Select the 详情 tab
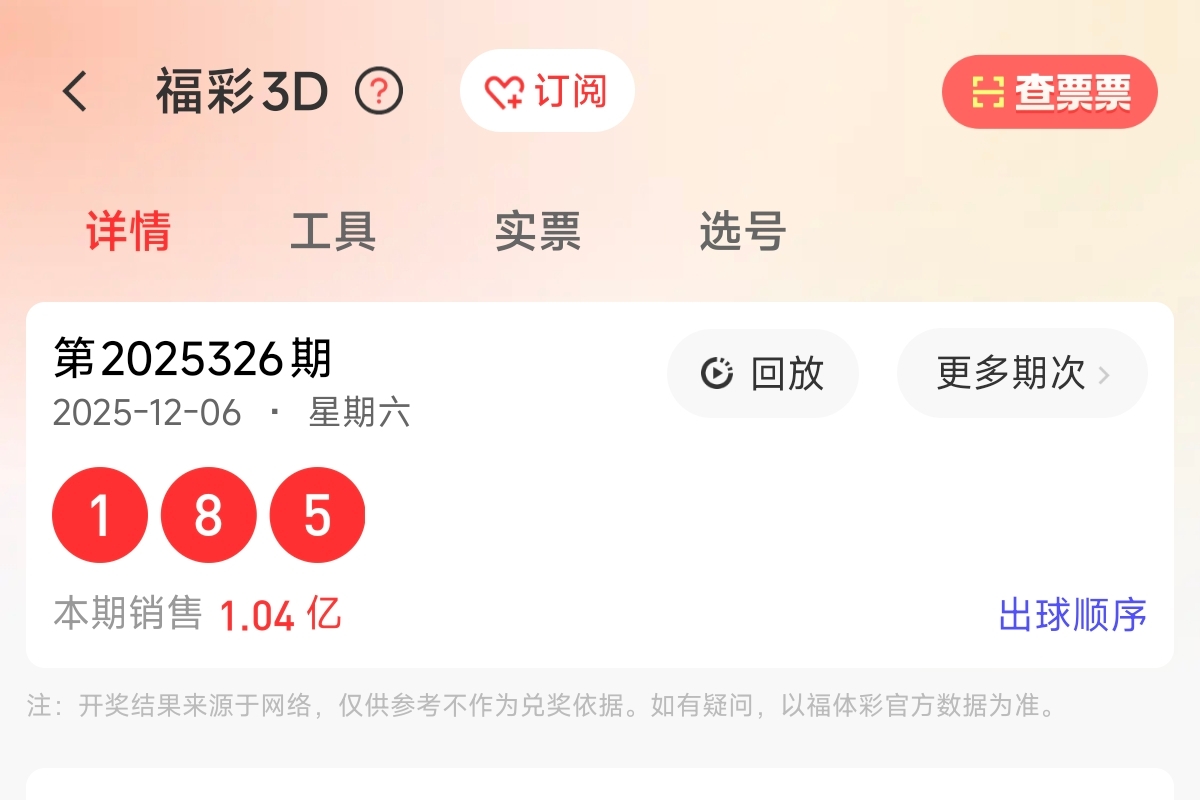Viewport: 1200px width, 800px height. pyautogui.click(x=128, y=231)
